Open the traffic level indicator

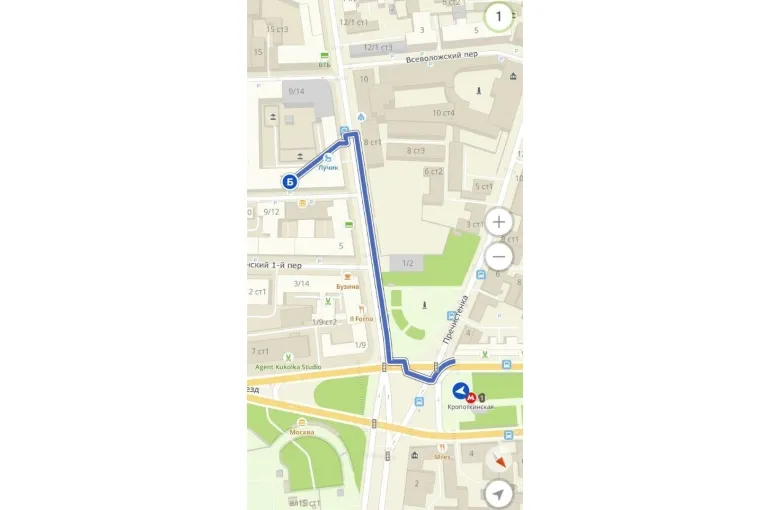click(499, 17)
